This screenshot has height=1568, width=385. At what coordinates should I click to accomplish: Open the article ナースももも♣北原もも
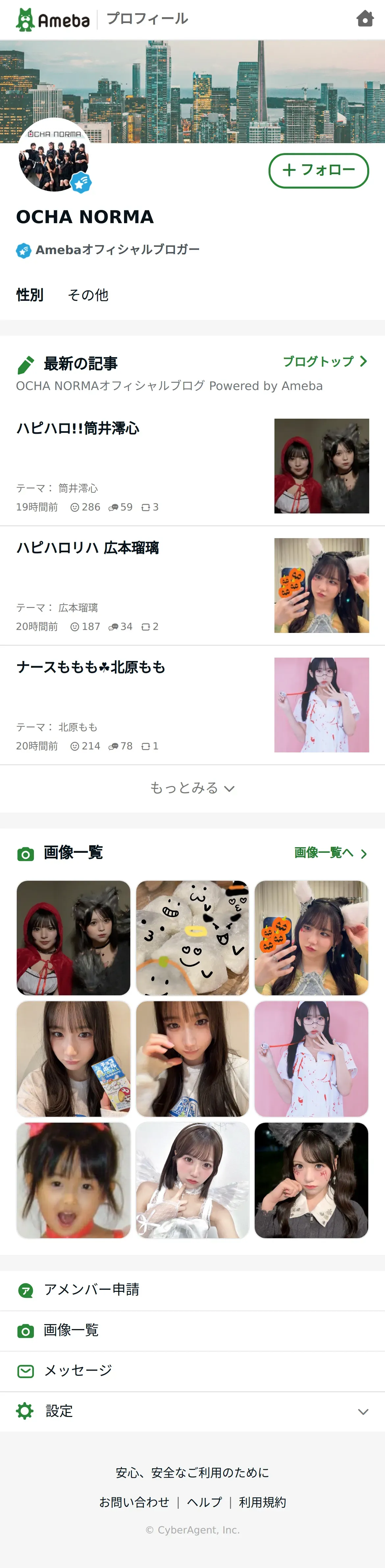[x=90, y=667]
